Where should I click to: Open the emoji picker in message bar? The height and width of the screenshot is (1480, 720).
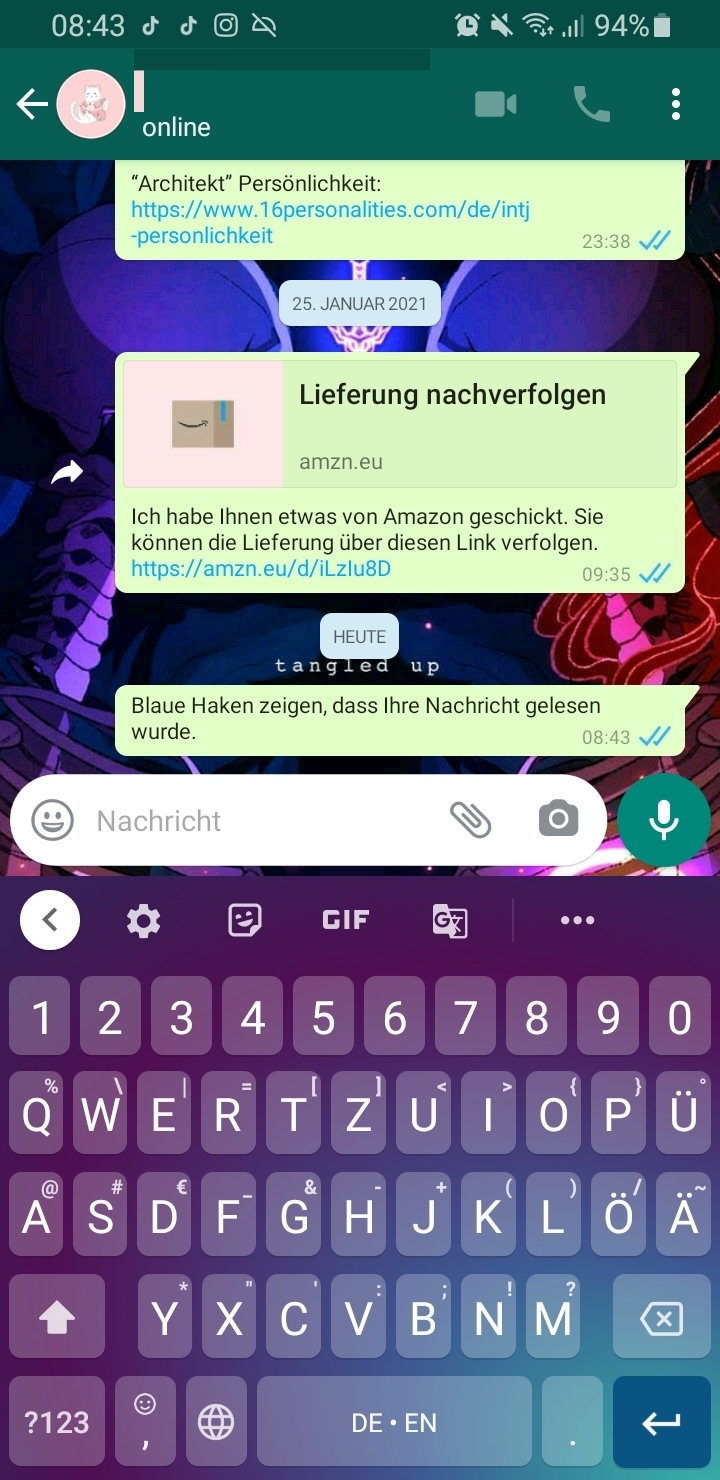[x=53, y=821]
